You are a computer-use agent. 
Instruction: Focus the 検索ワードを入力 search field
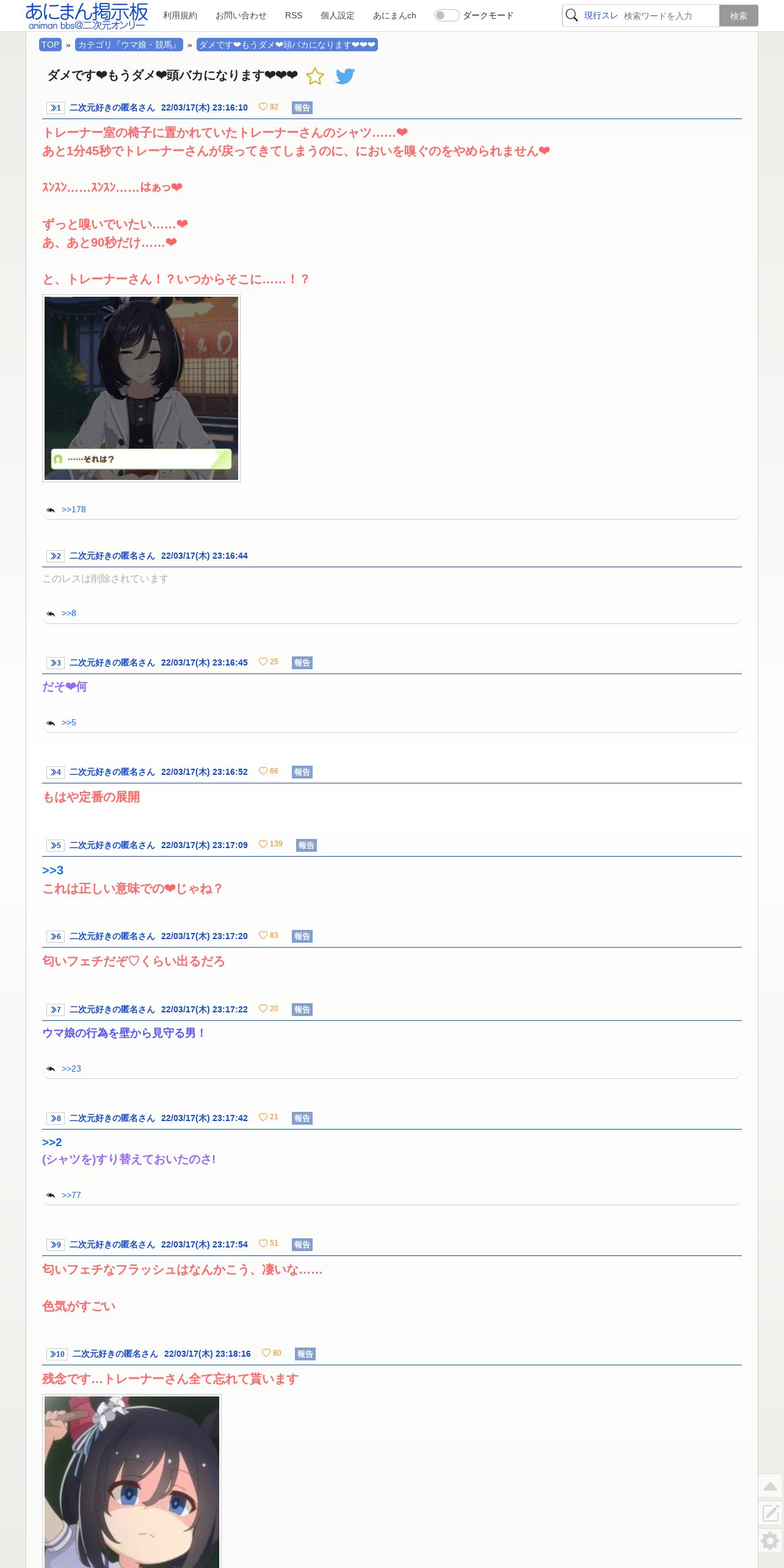(x=670, y=16)
